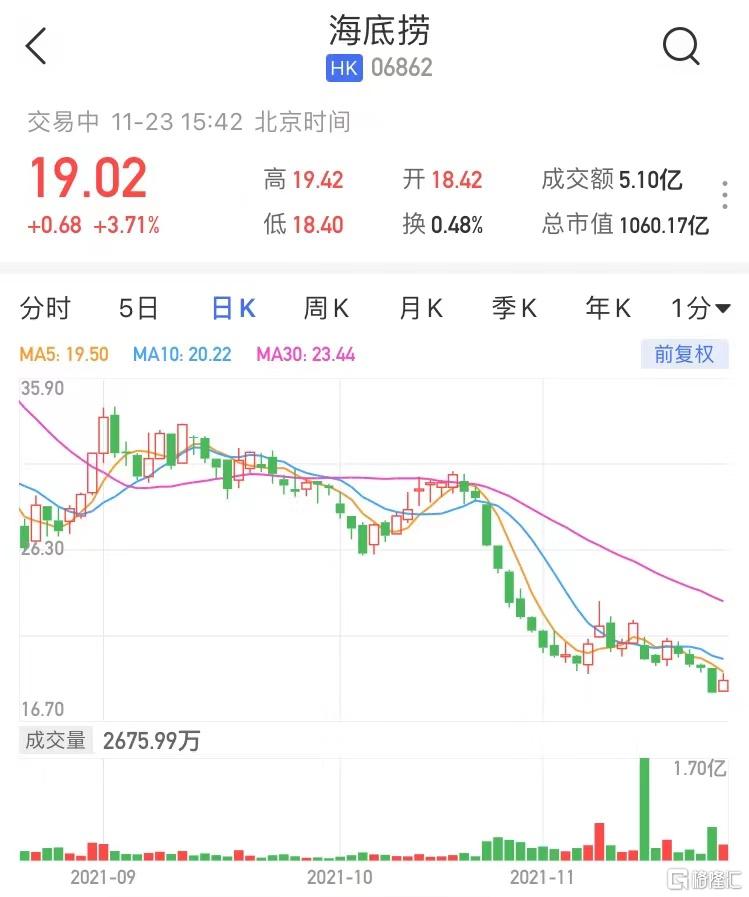The width and height of the screenshot is (749, 897).
Task: Show the 月K monthly chart
Action: pyautogui.click(x=420, y=309)
